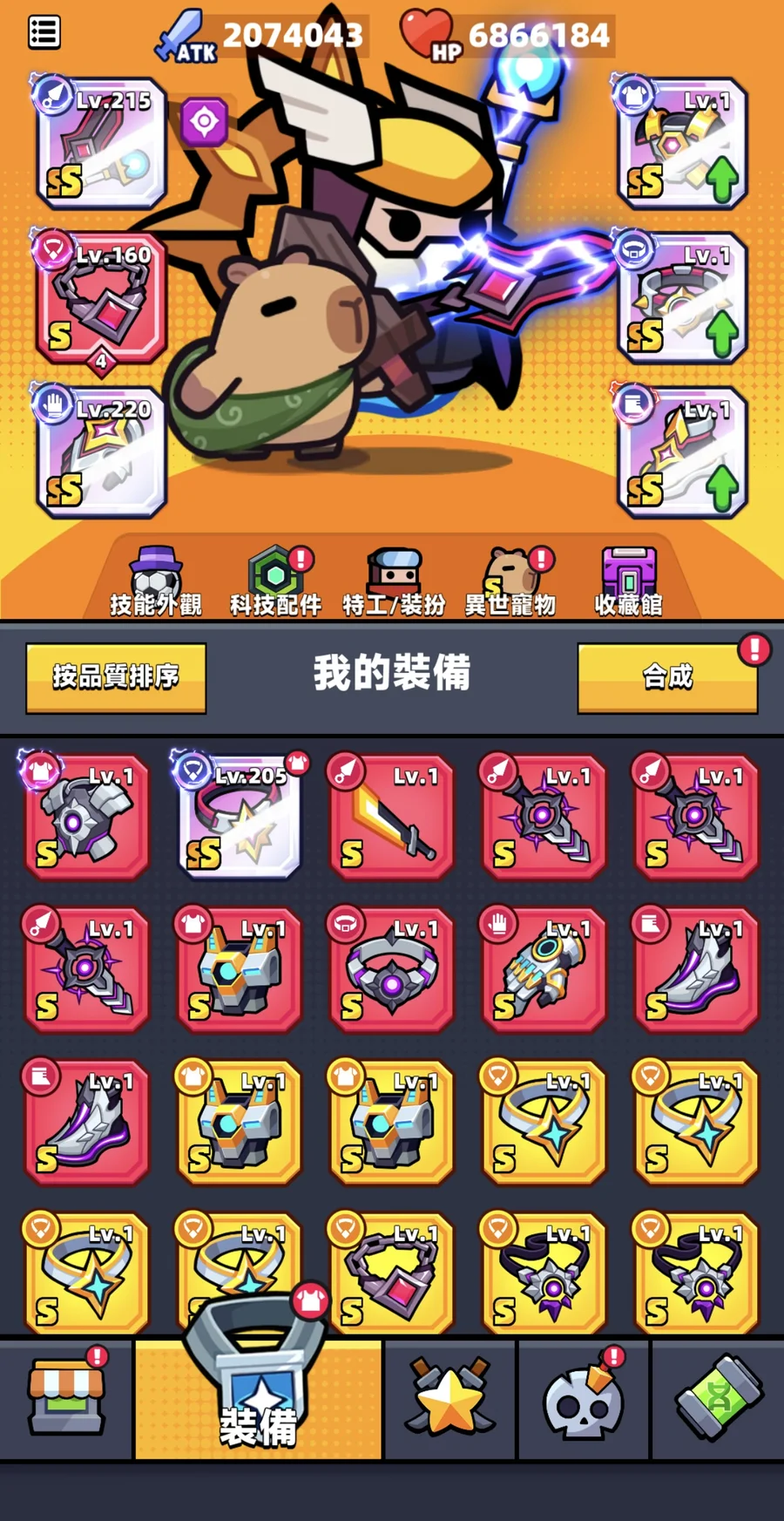Image resolution: width=784 pixels, height=1521 pixels.
Task: Switch to the green DNA battery tab
Action: pyautogui.click(x=718, y=1399)
